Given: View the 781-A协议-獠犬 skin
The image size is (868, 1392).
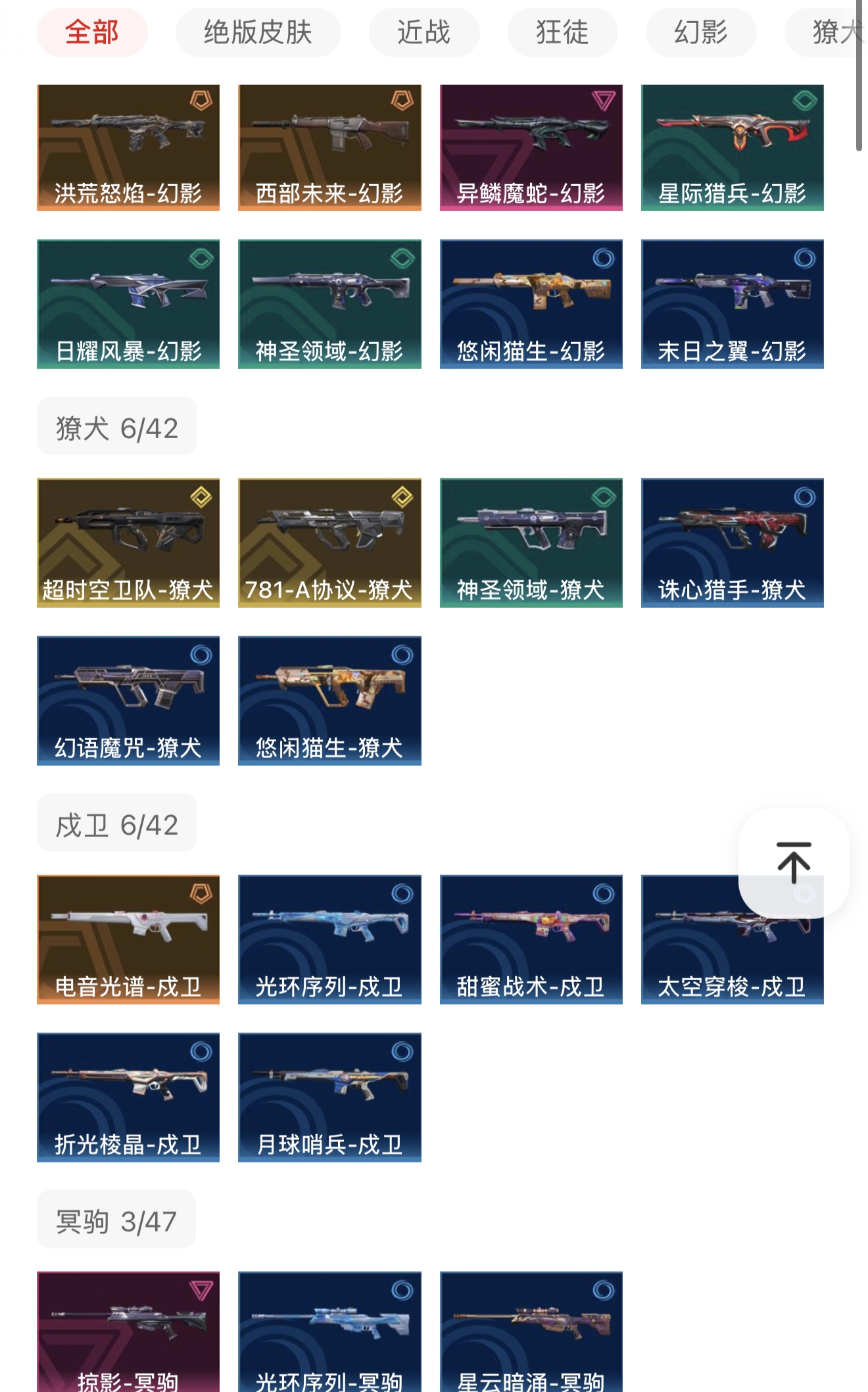Looking at the screenshot, I should 329,543.
